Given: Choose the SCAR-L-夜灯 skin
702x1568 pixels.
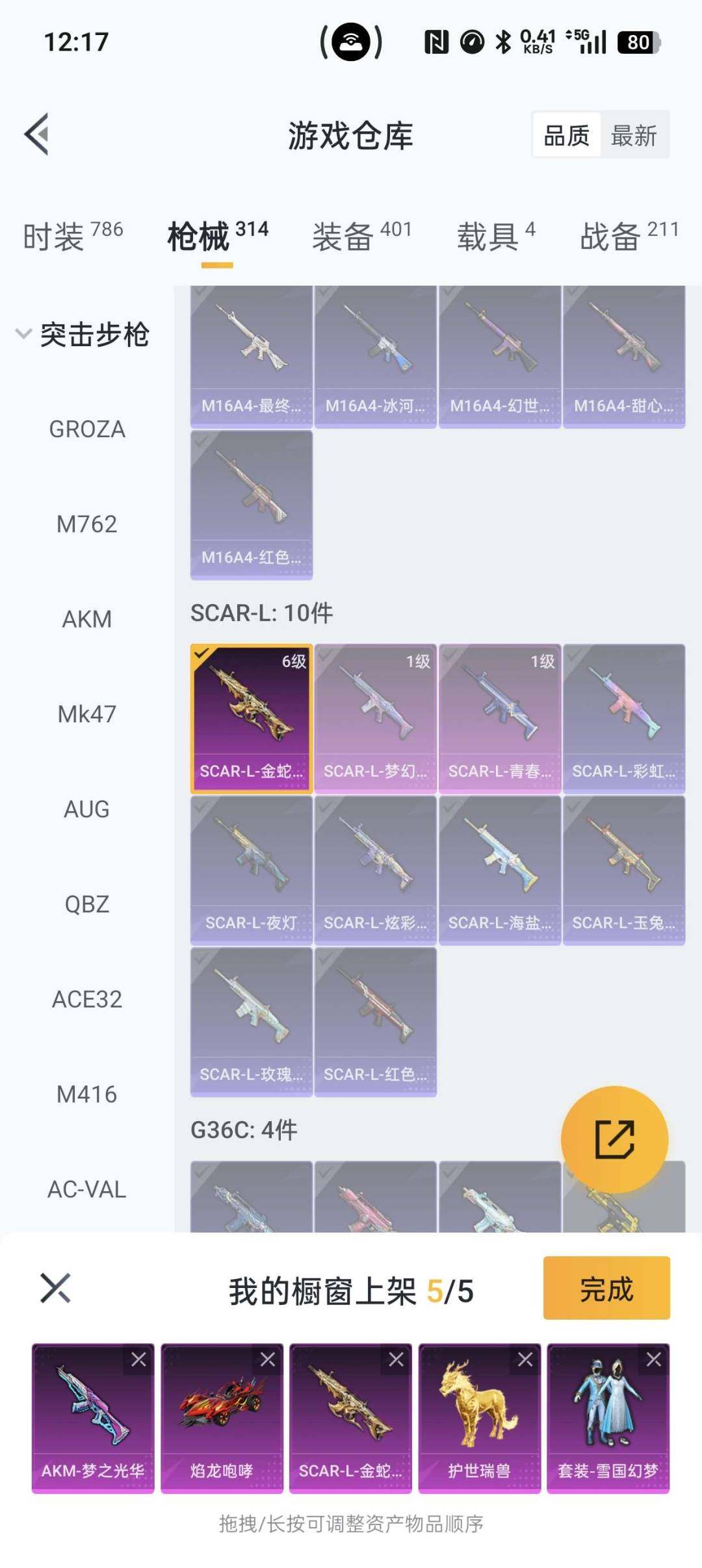Looking at the screenshot, I should coord(252,870).
